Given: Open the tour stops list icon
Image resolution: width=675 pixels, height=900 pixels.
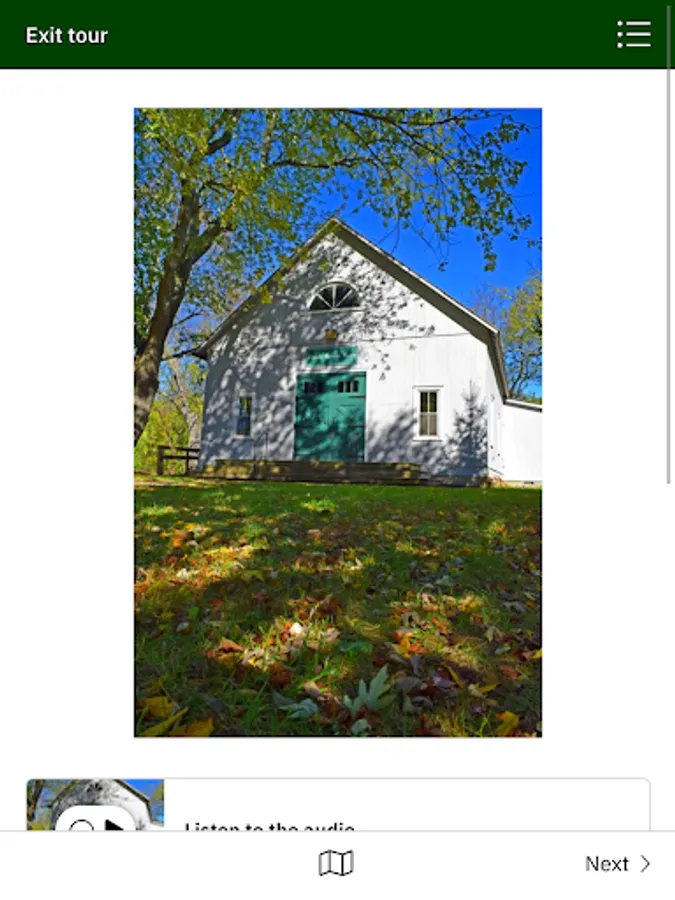Looking at the screenshot, I should pyautogui.click(x=634, y=34).
